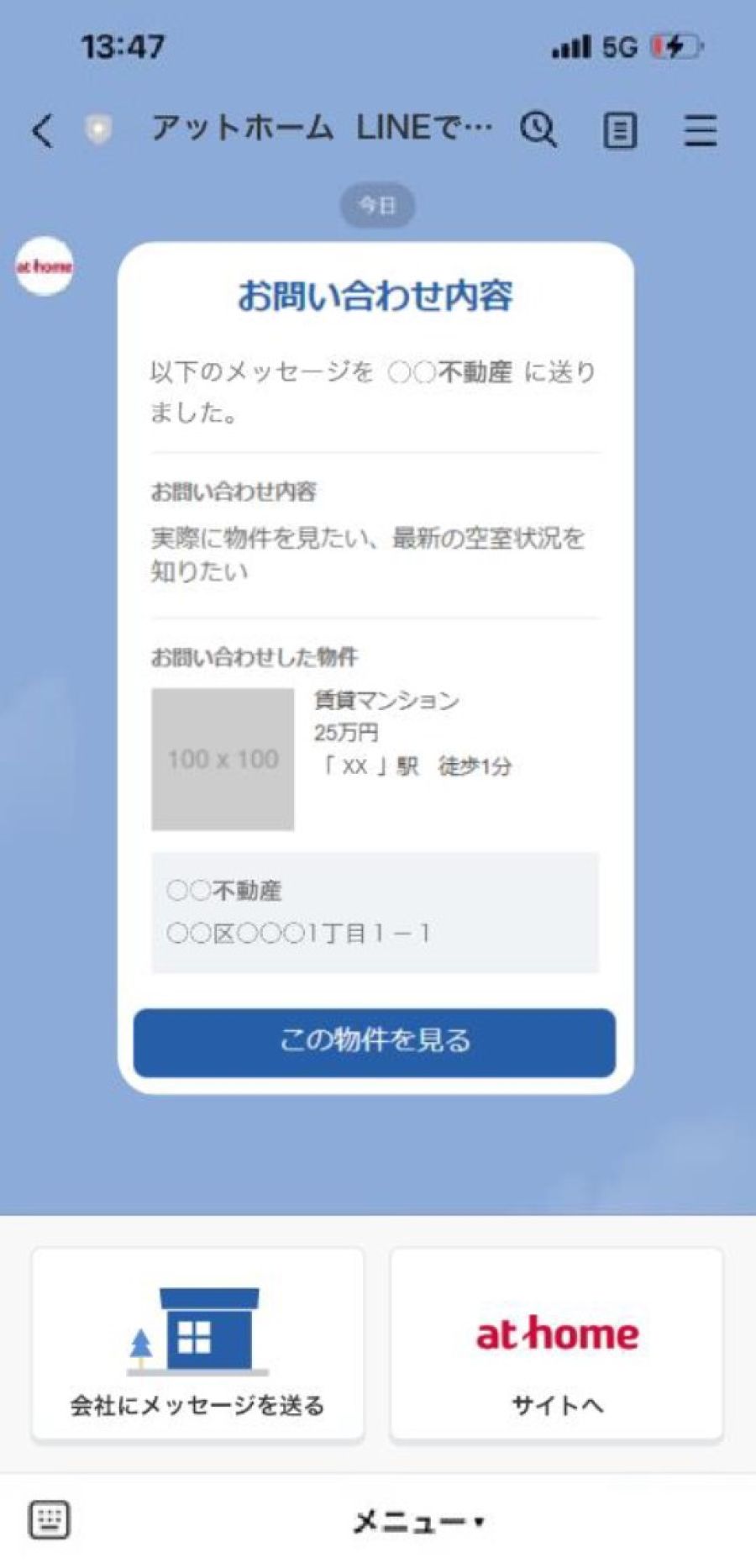
Task: Collapse the メニュー bar
Action: [417, 1521]
